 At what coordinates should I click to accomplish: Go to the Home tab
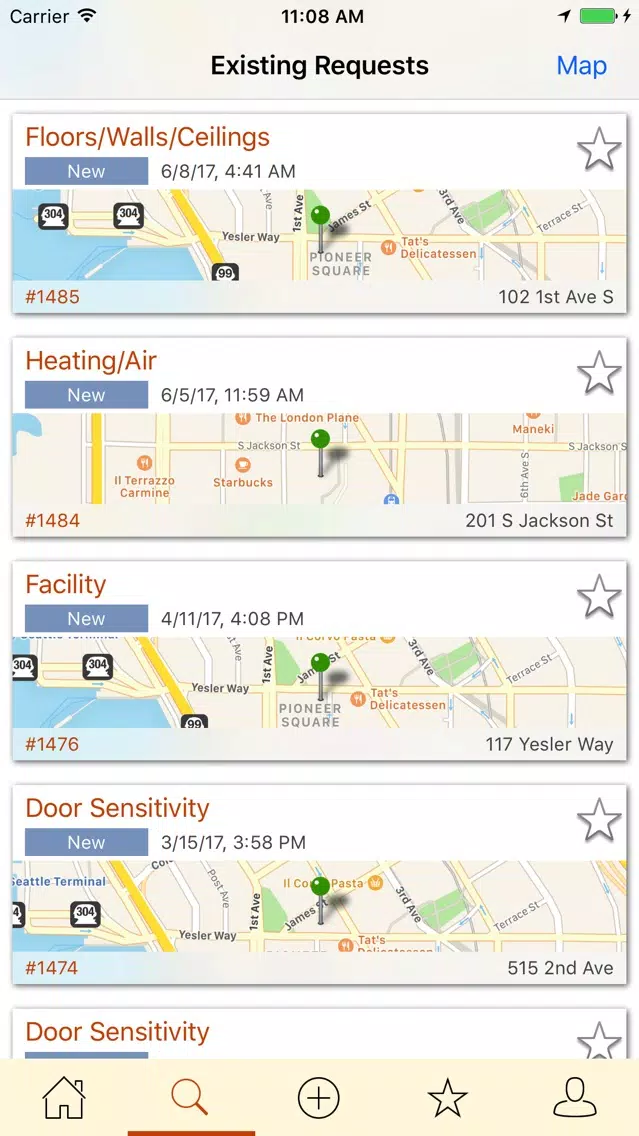click(64, 1098)
